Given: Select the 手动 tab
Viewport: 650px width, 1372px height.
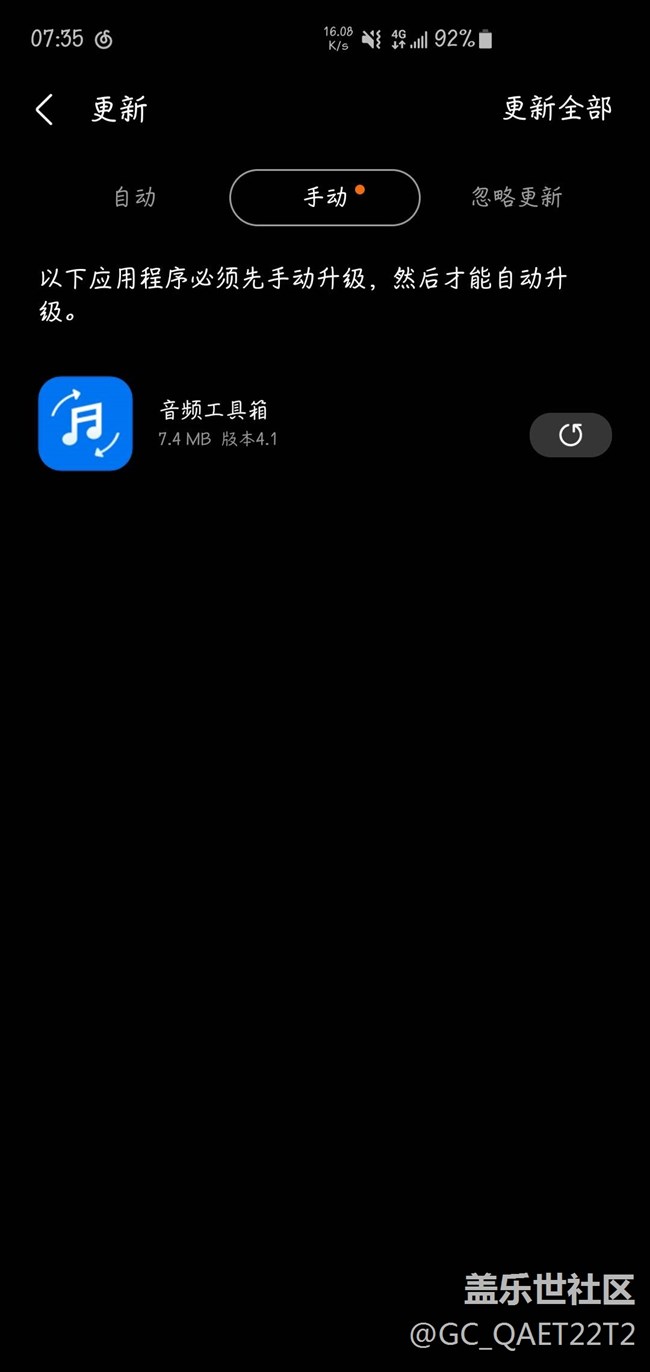Looking at the screenshot, I should (x=325, y=197).
